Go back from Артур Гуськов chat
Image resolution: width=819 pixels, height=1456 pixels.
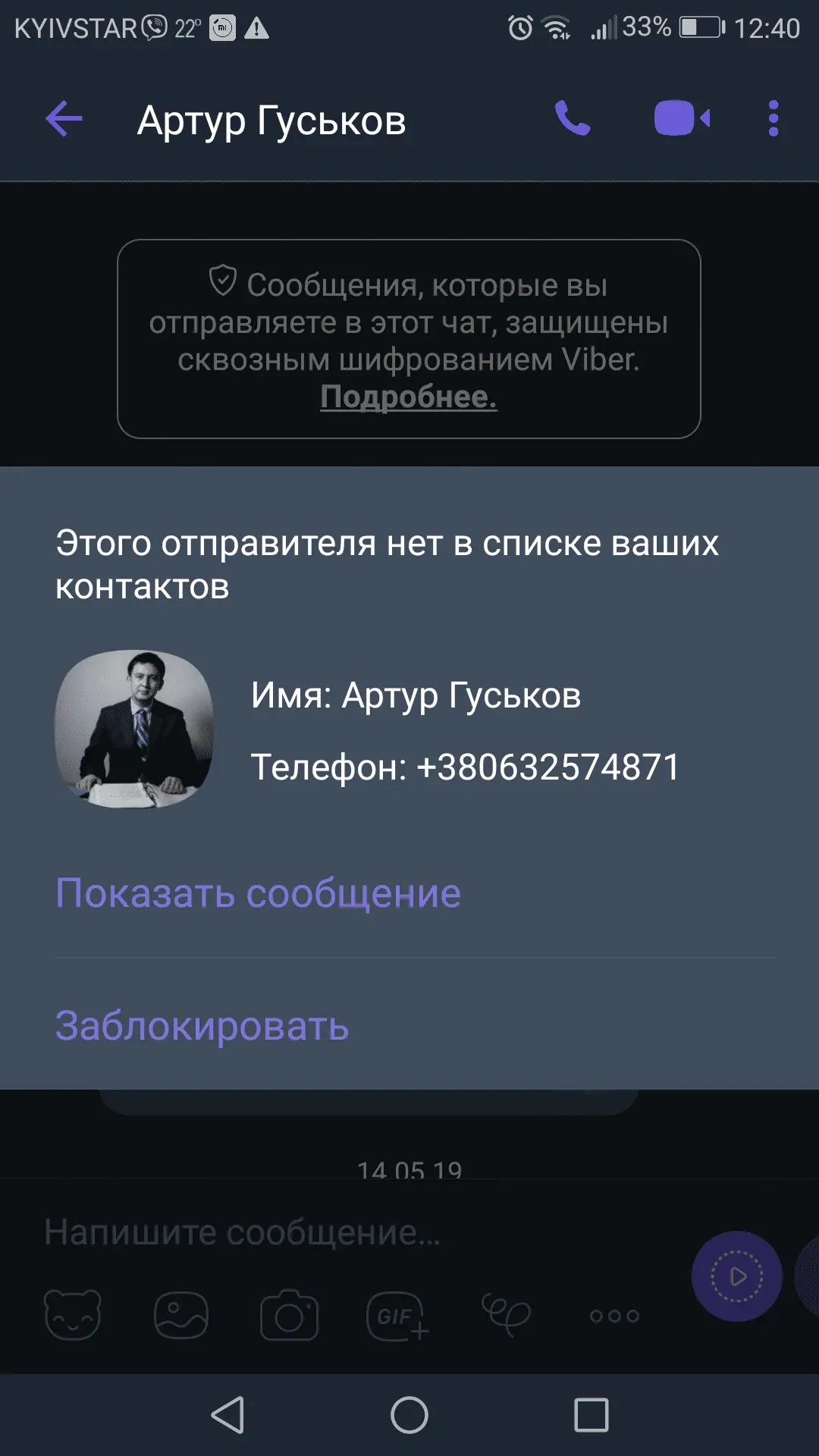[x=64, y=119]
